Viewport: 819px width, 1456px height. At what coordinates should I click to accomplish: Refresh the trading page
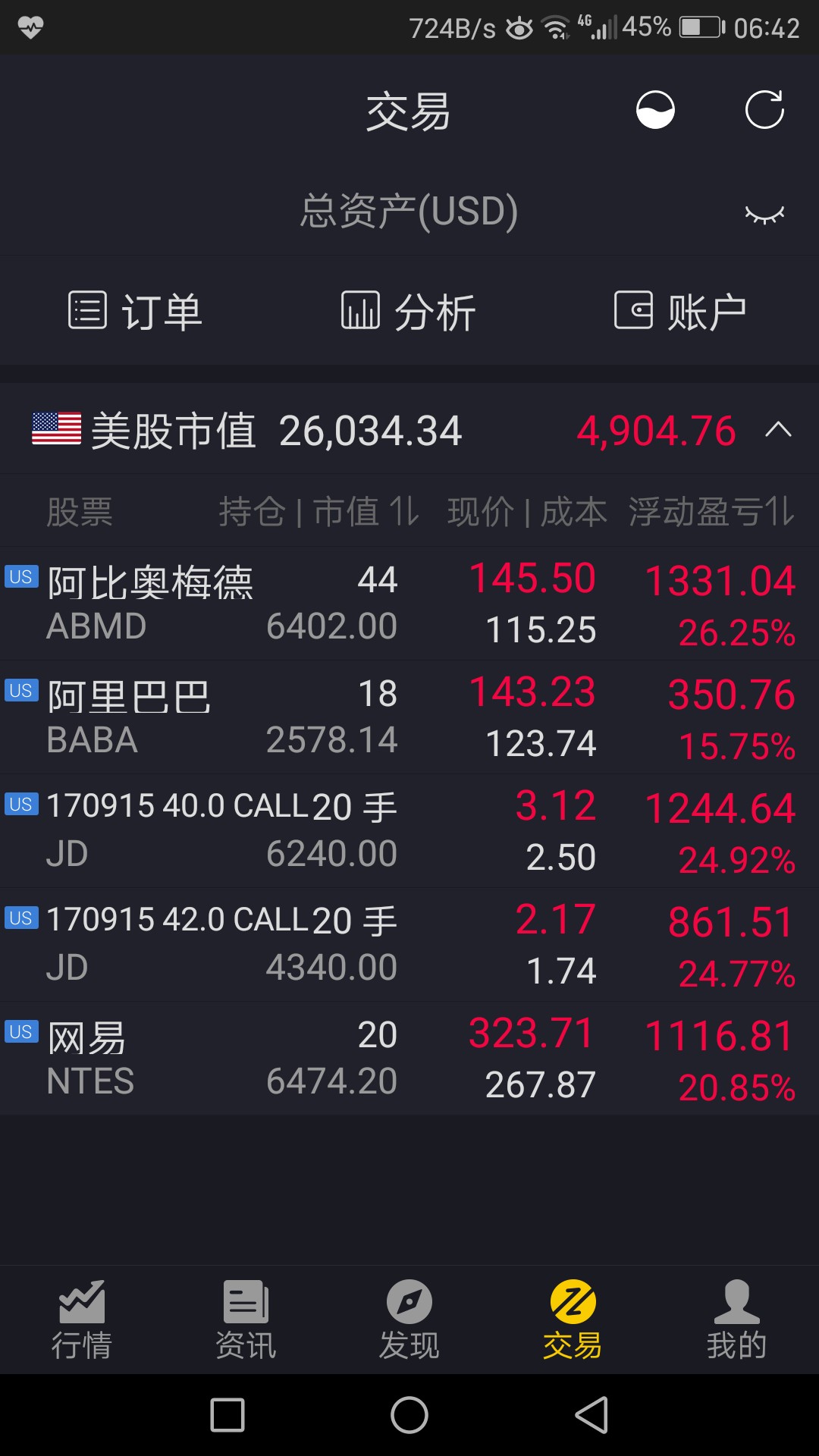click(x=764, y=110)
